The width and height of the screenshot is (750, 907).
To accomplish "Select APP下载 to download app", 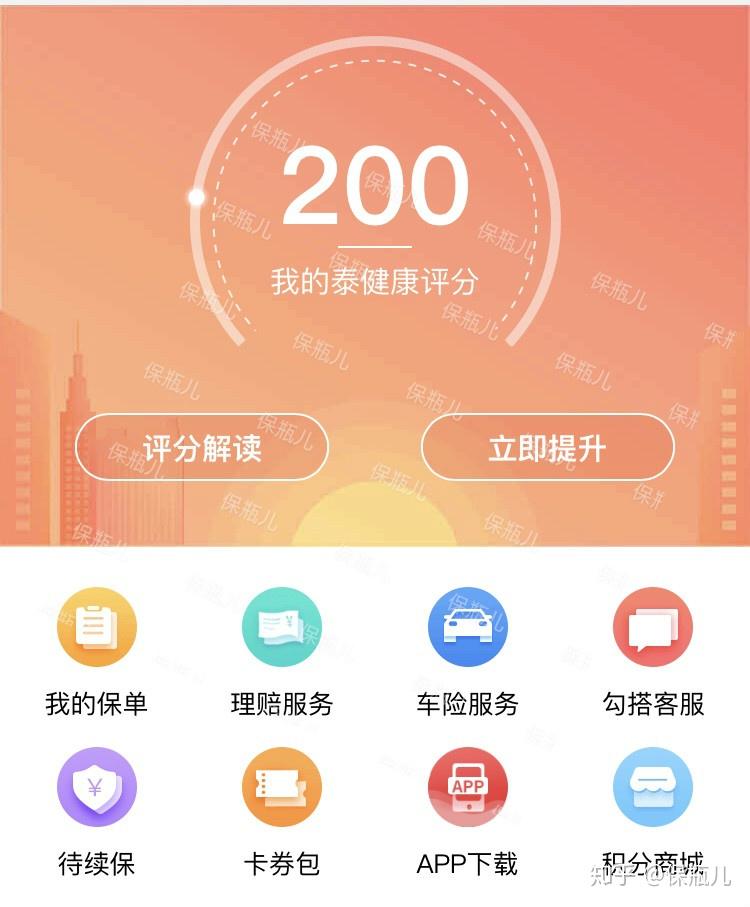I will (x=467, y=788).
